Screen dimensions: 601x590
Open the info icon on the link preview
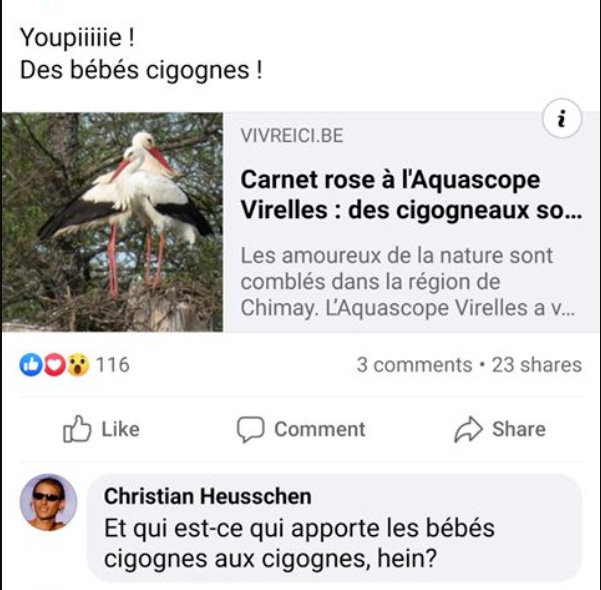coord(563,121)
